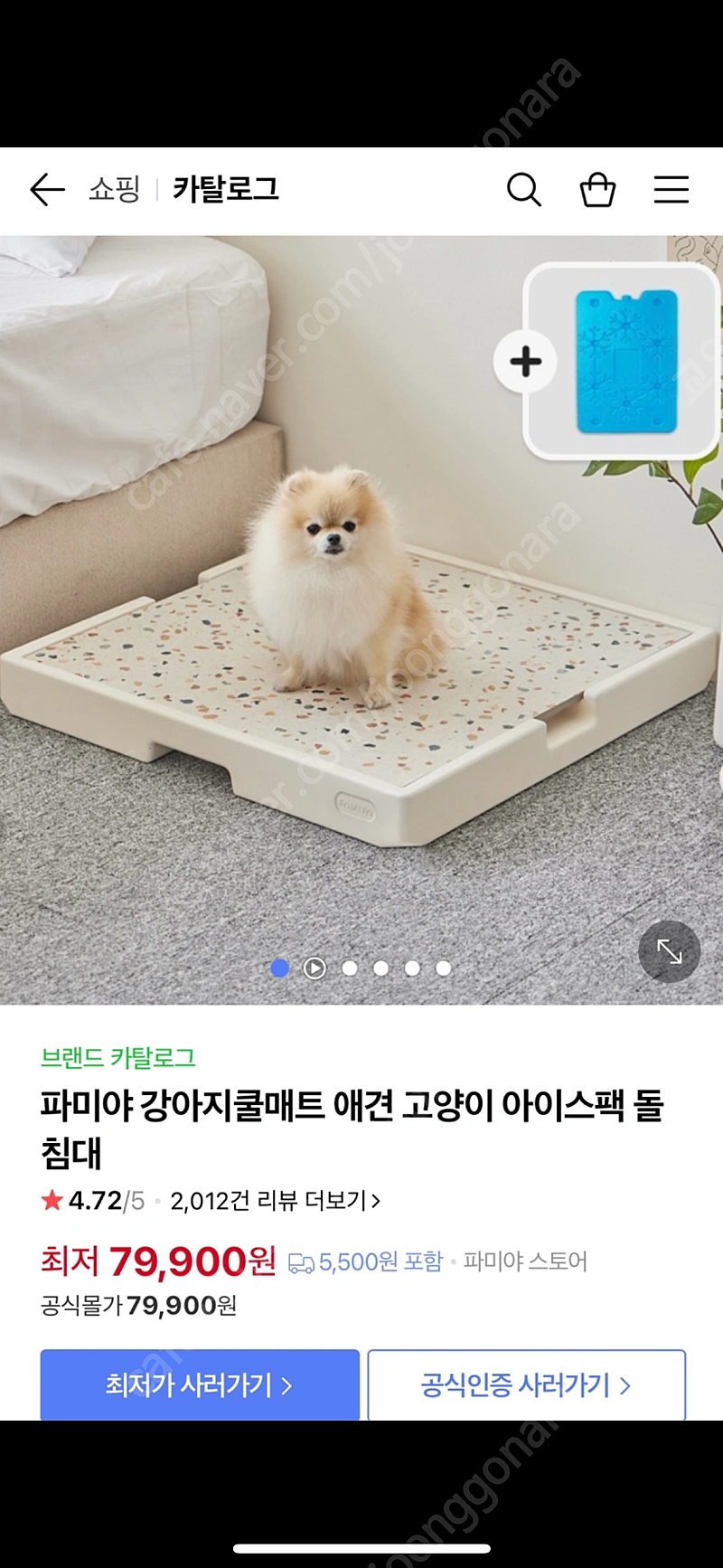Open the product photo of the cooling mat
This screenshot has width=723, height=1568.
click(361, 620)
